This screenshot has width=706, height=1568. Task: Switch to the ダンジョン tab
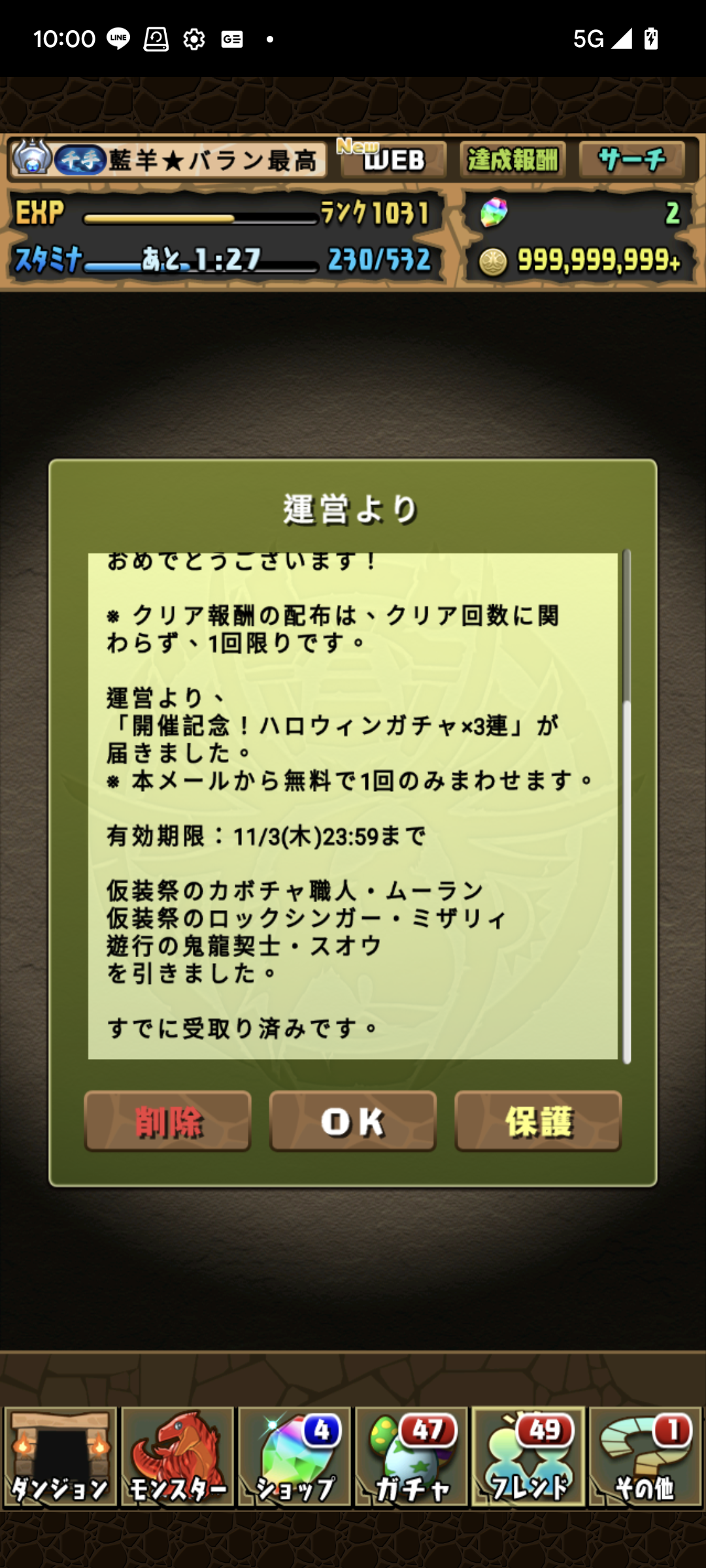pos(60,1457)
